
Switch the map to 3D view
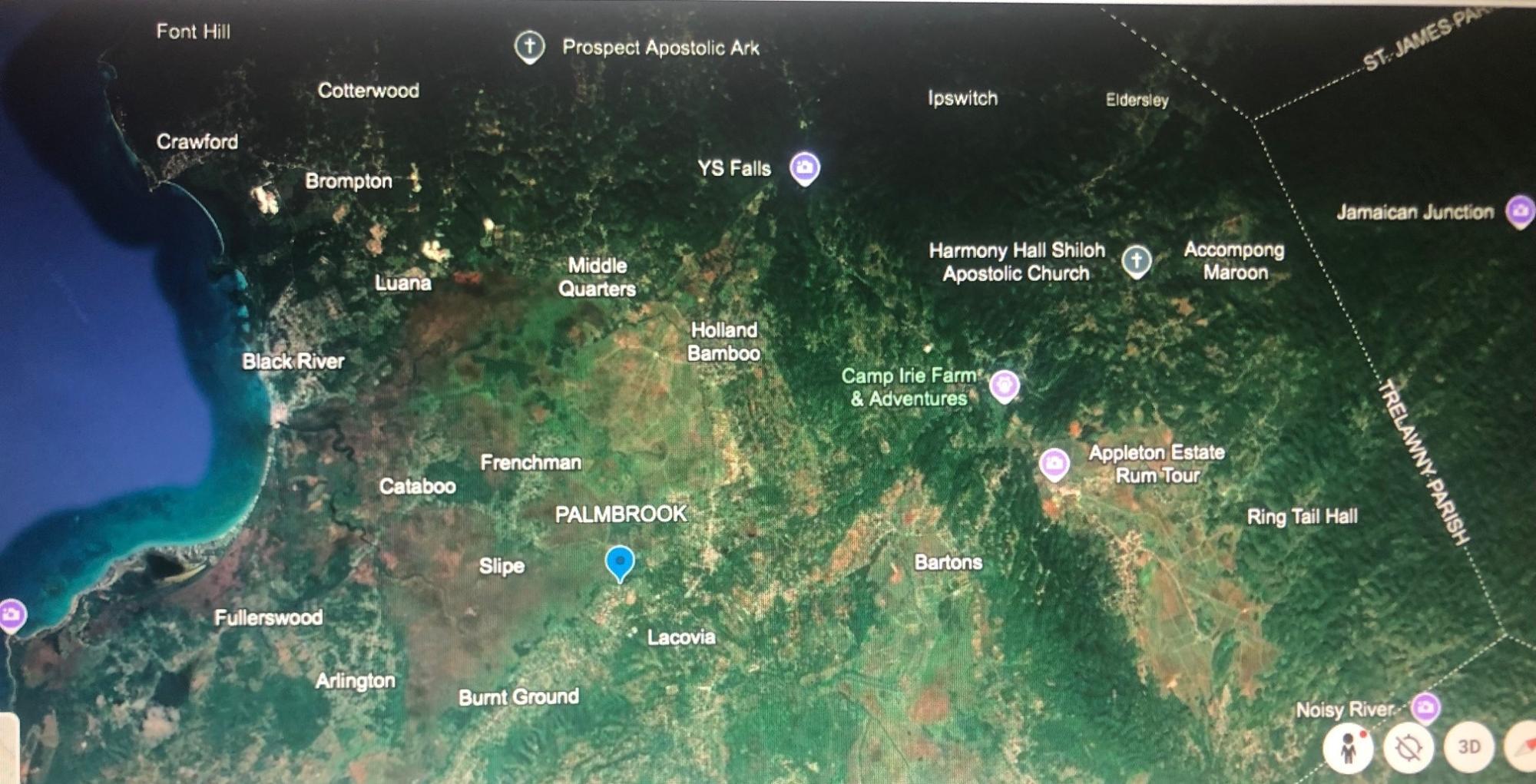click(1468, 747)
